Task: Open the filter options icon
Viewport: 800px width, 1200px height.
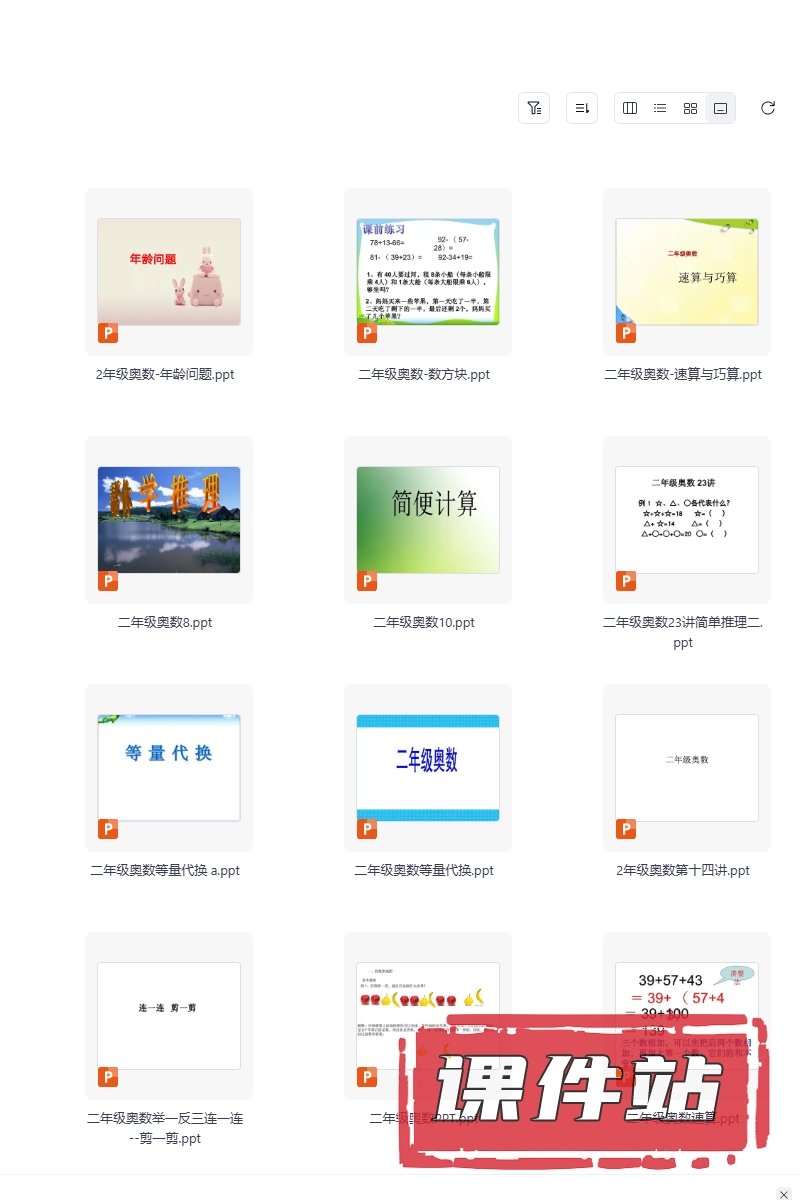Action: click(534, 108)
